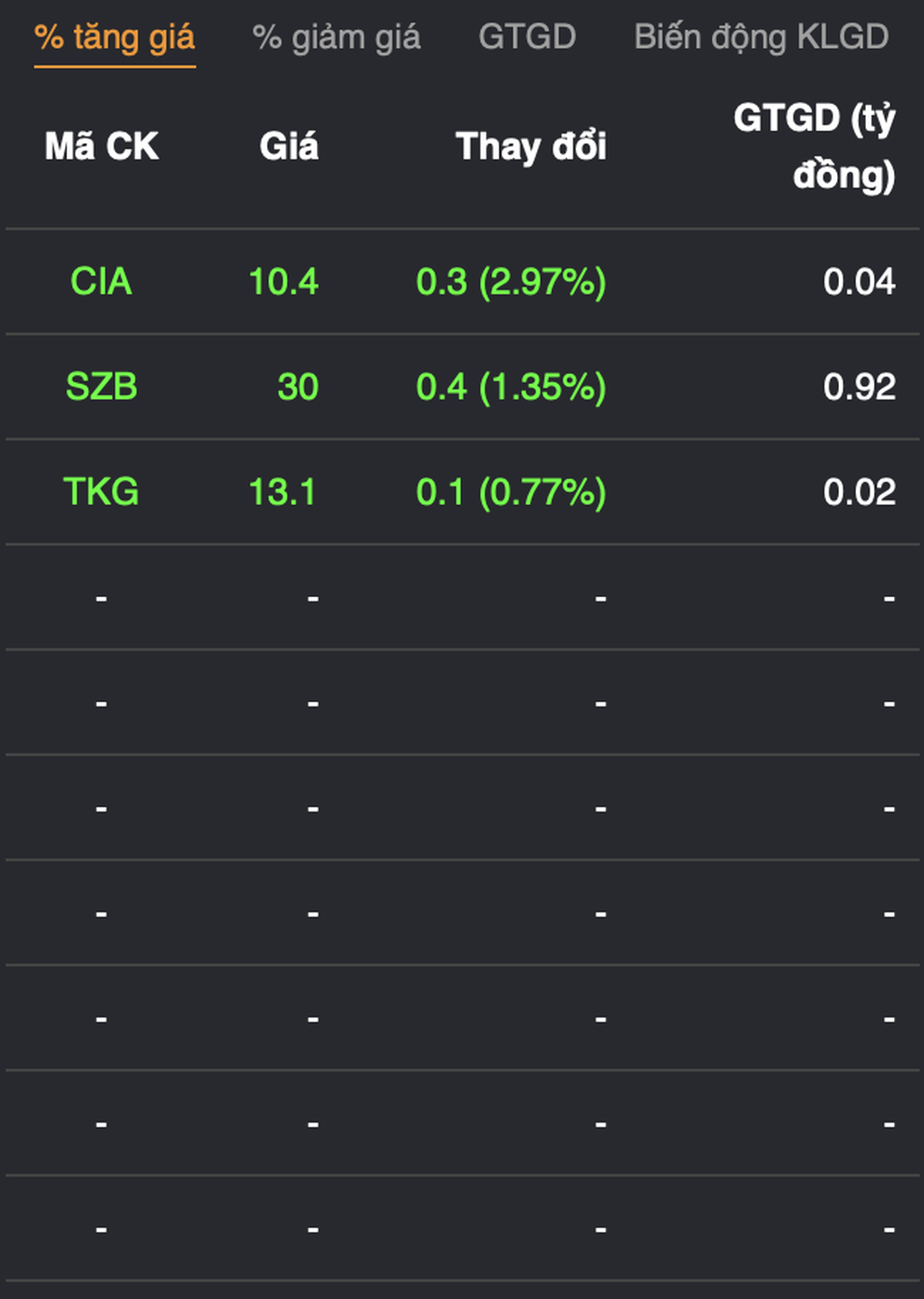
Task: Switch to Biến động KLGD tab
Action: 761,37
